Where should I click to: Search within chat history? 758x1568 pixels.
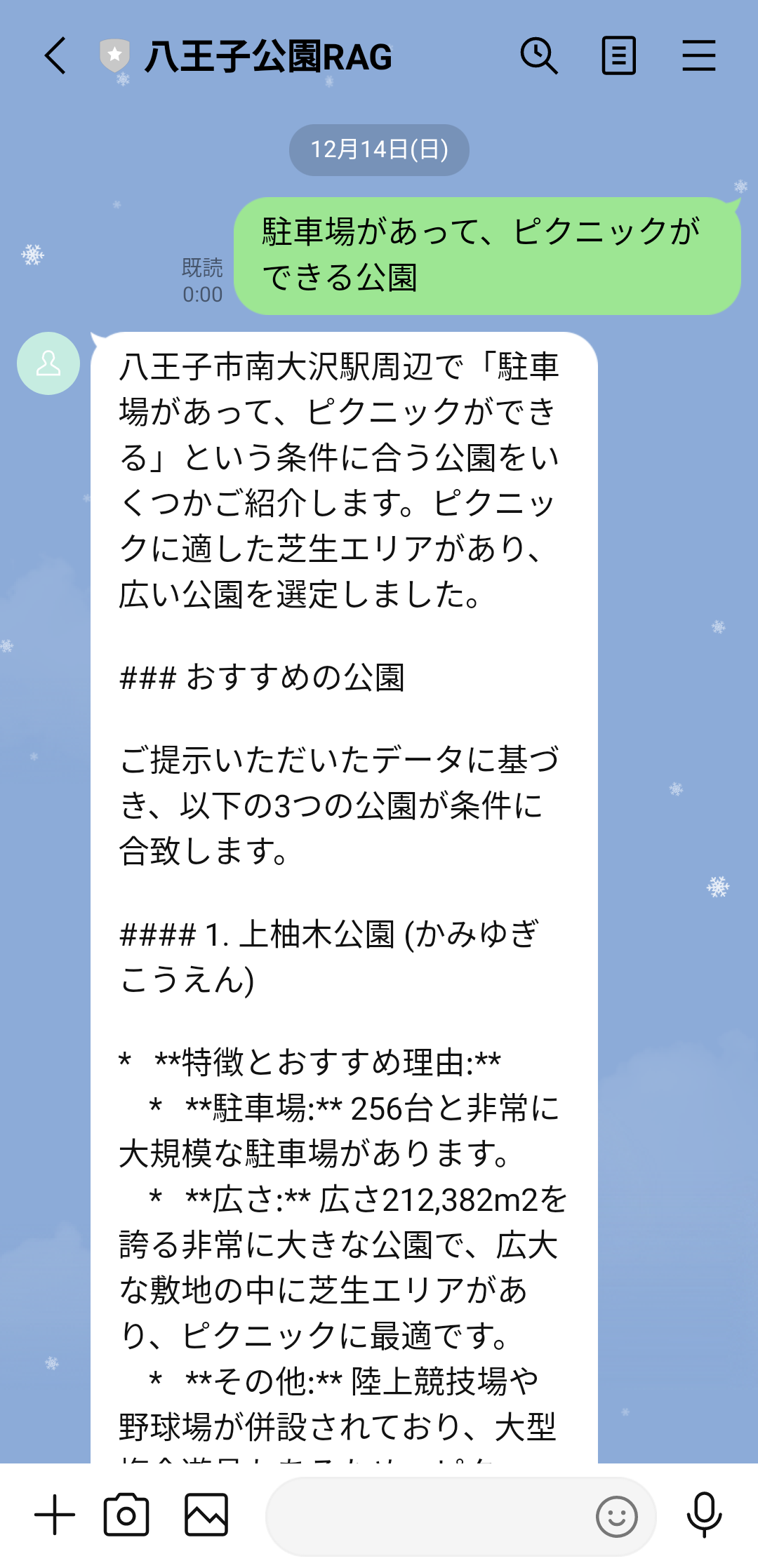coord(538,56)
